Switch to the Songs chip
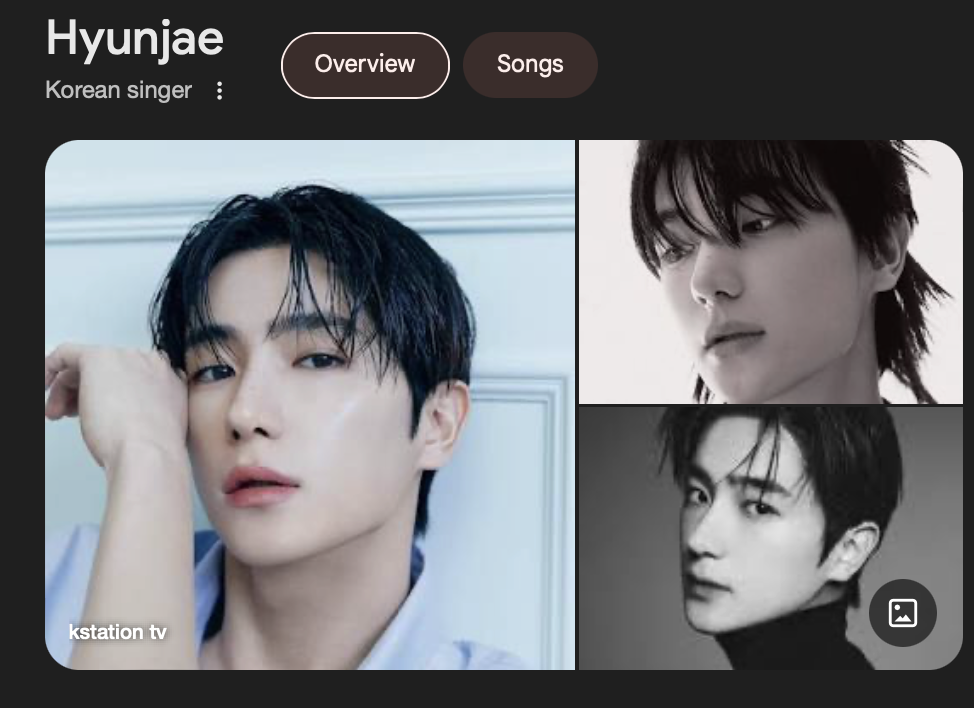Image resolution: width=974 pixels, height=708 pixels. pos(530,65)
